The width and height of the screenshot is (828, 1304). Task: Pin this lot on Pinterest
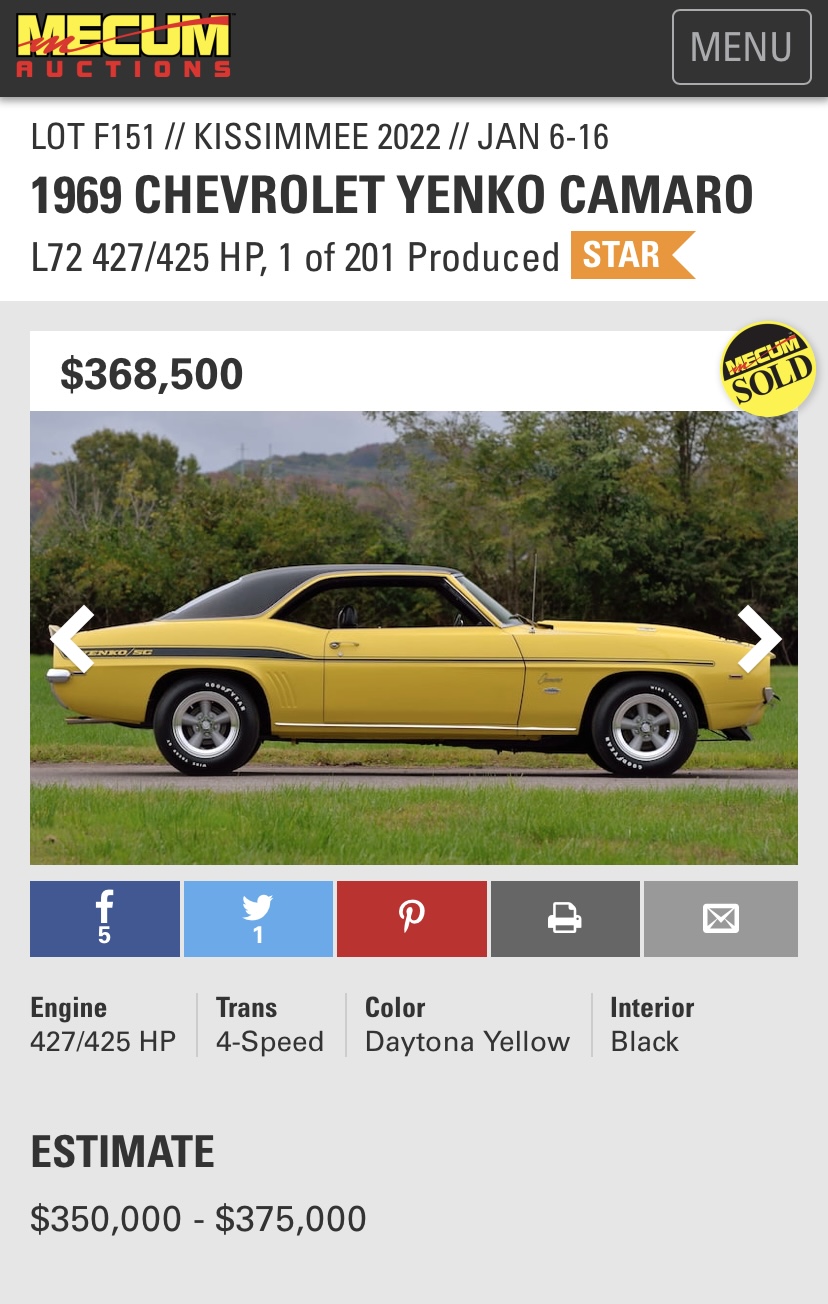412,919
